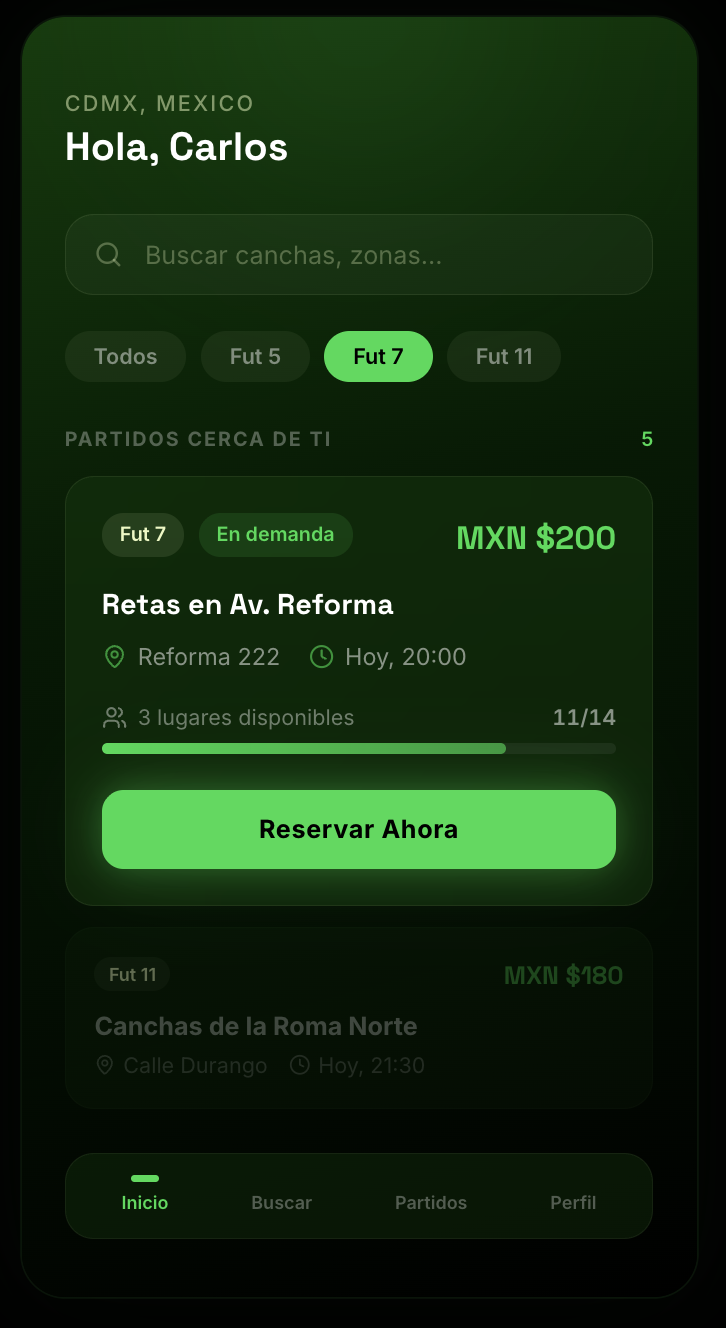
Task: Click the green indicator above Inicio
Action: coord(144,1178)
